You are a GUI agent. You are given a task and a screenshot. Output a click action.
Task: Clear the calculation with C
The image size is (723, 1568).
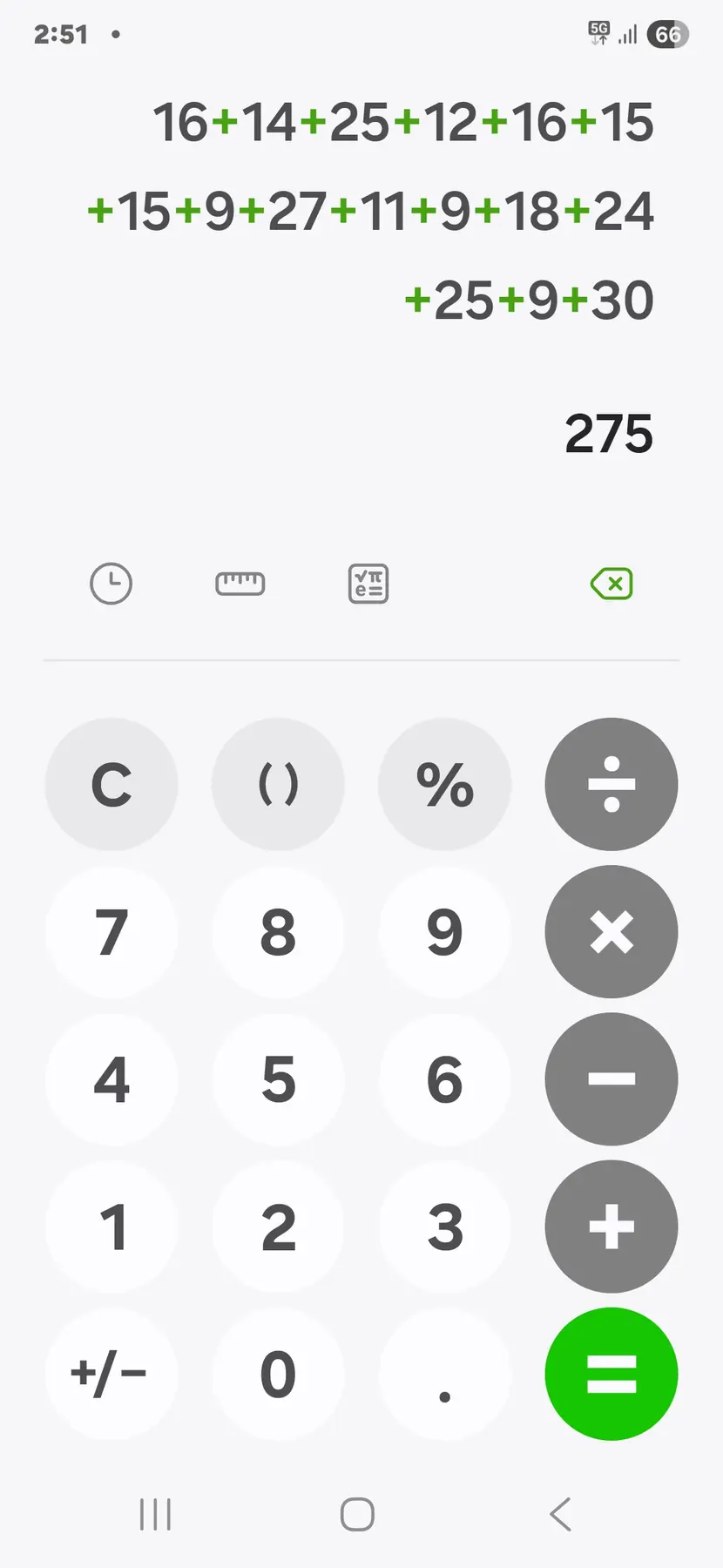pos(111,784)
